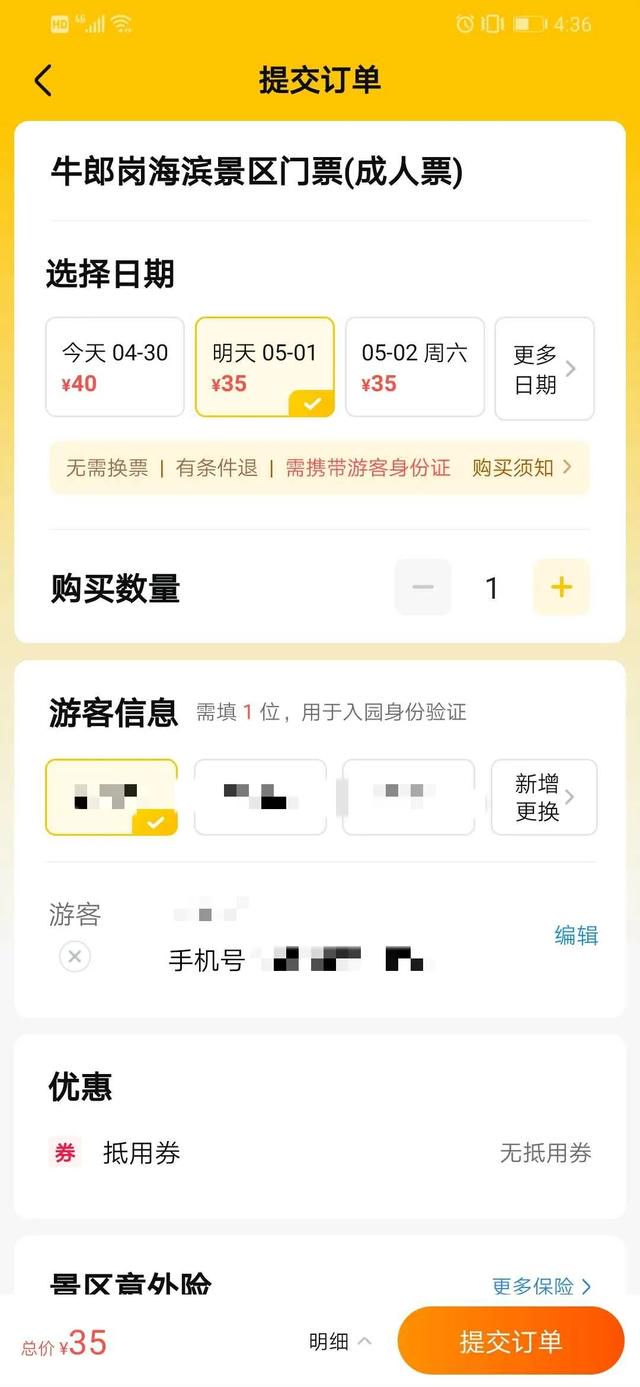Screen dimensions: 640x1387
Task: Open 新增更换 to add or change visitor
Action: tap(544, 797)
